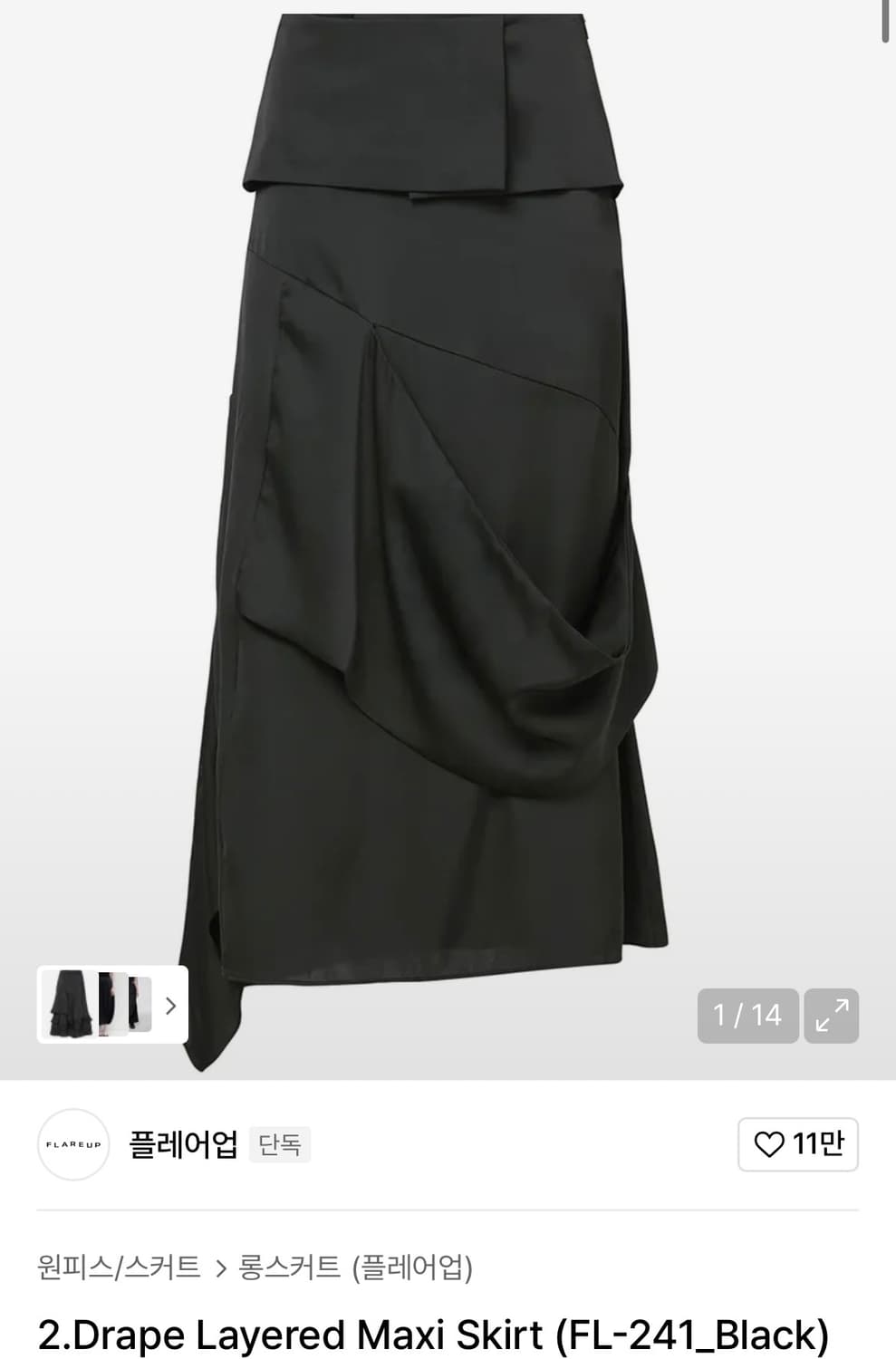Go to the 원피스/스커트 category
Screen dimensions: 896x1359
point(119,1266)
